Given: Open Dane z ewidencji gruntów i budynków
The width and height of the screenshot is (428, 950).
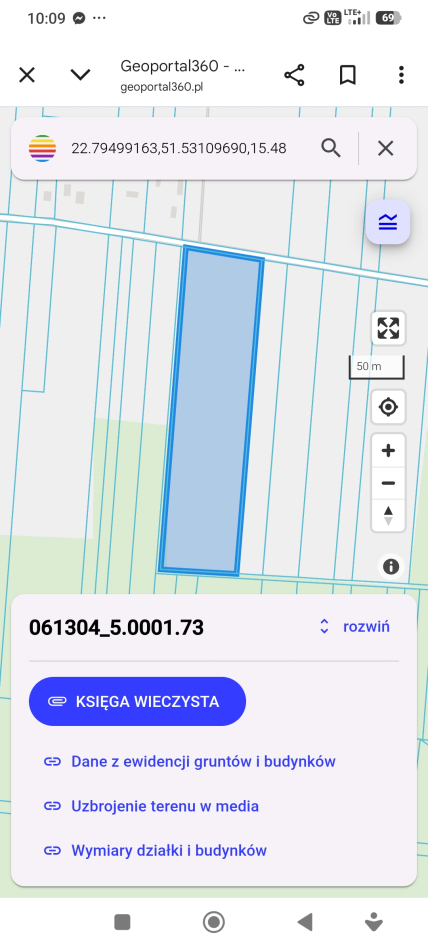Looking at the screenshot, I should point(190,762).
